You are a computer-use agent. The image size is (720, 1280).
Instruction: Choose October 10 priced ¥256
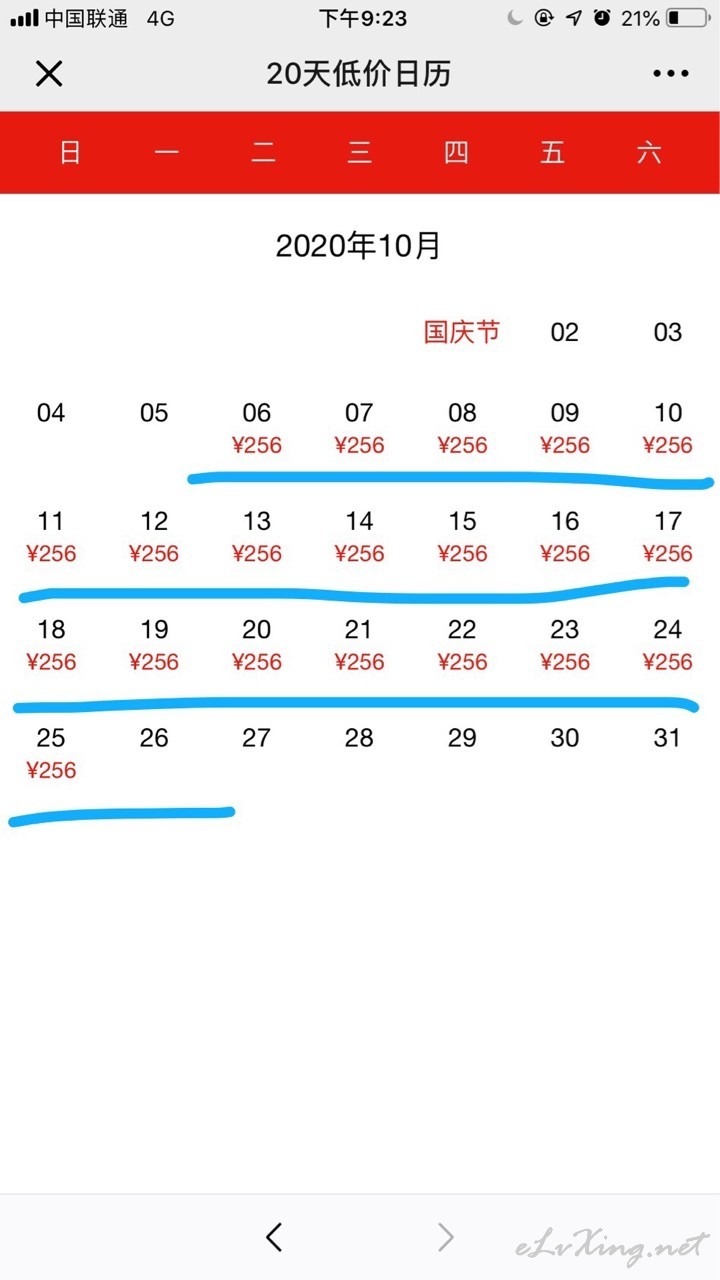[x=668, y=428]
